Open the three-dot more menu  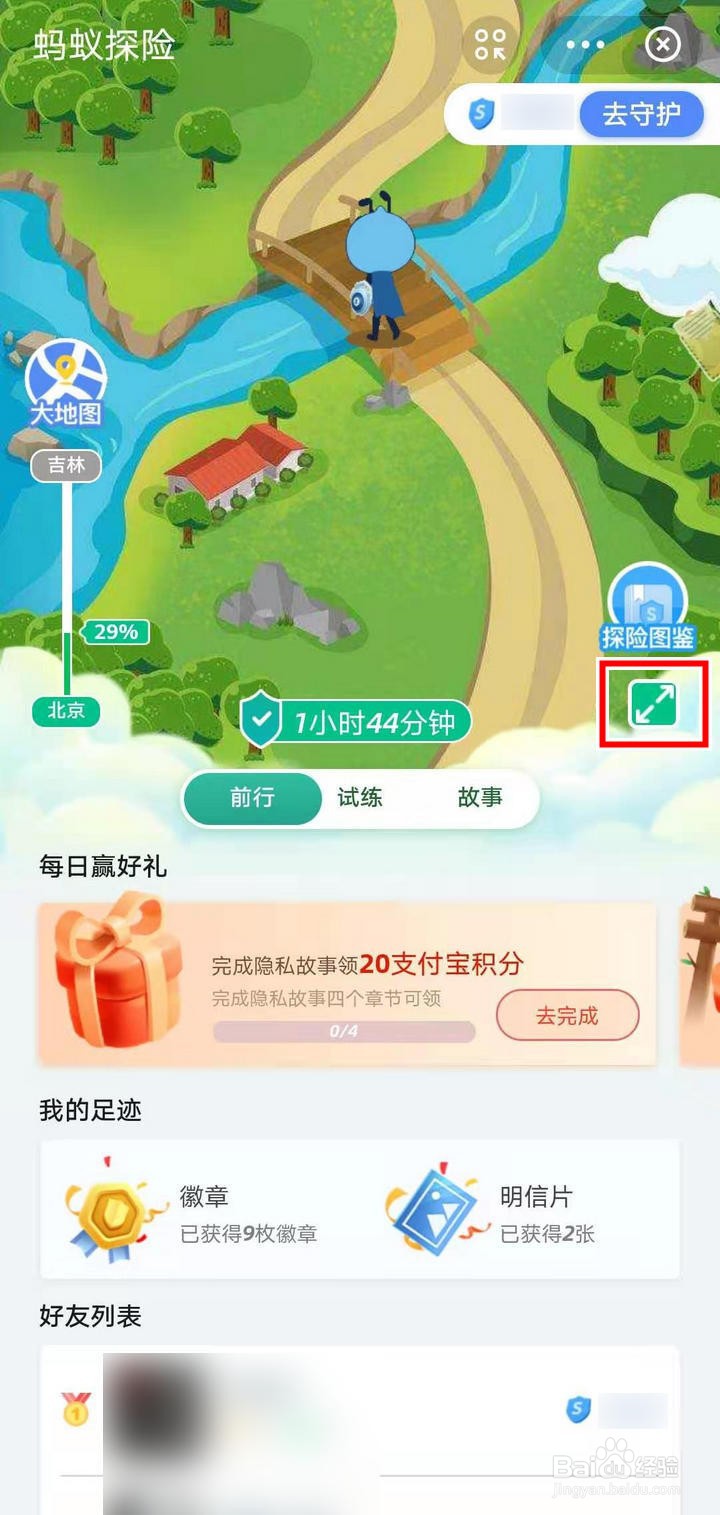(x=585, y=45)
